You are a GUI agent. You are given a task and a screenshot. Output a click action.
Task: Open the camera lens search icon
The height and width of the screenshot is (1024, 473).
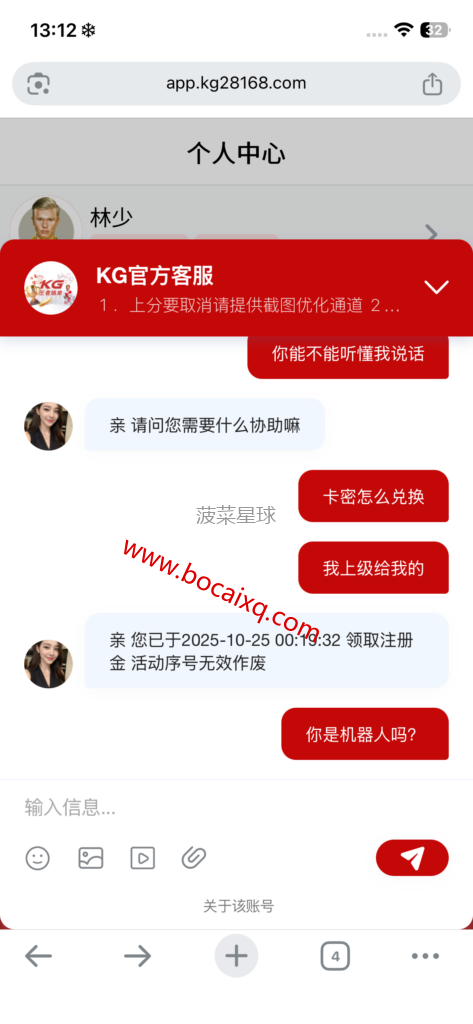(x=39, y=84)
